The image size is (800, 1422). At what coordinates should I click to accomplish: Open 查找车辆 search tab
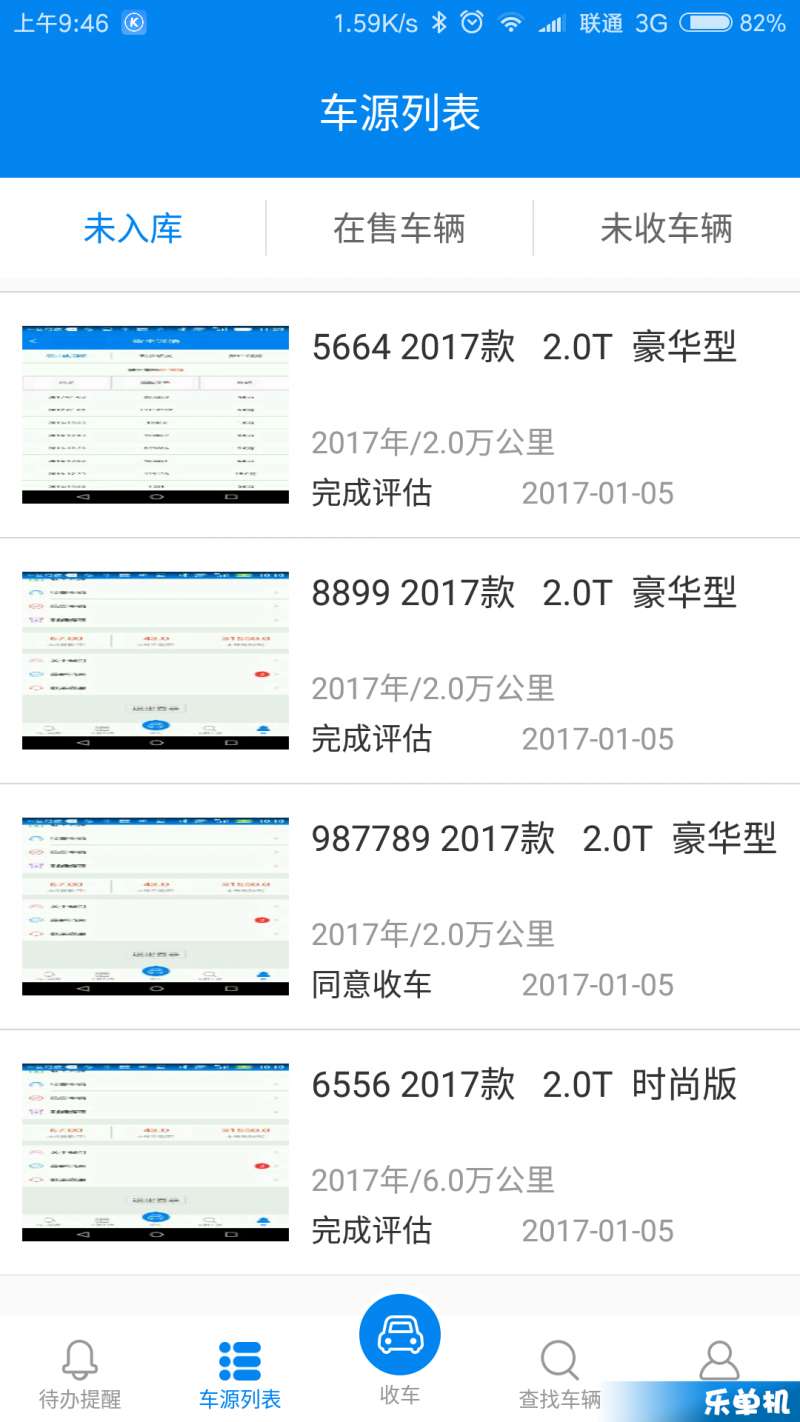point(560,1374)
